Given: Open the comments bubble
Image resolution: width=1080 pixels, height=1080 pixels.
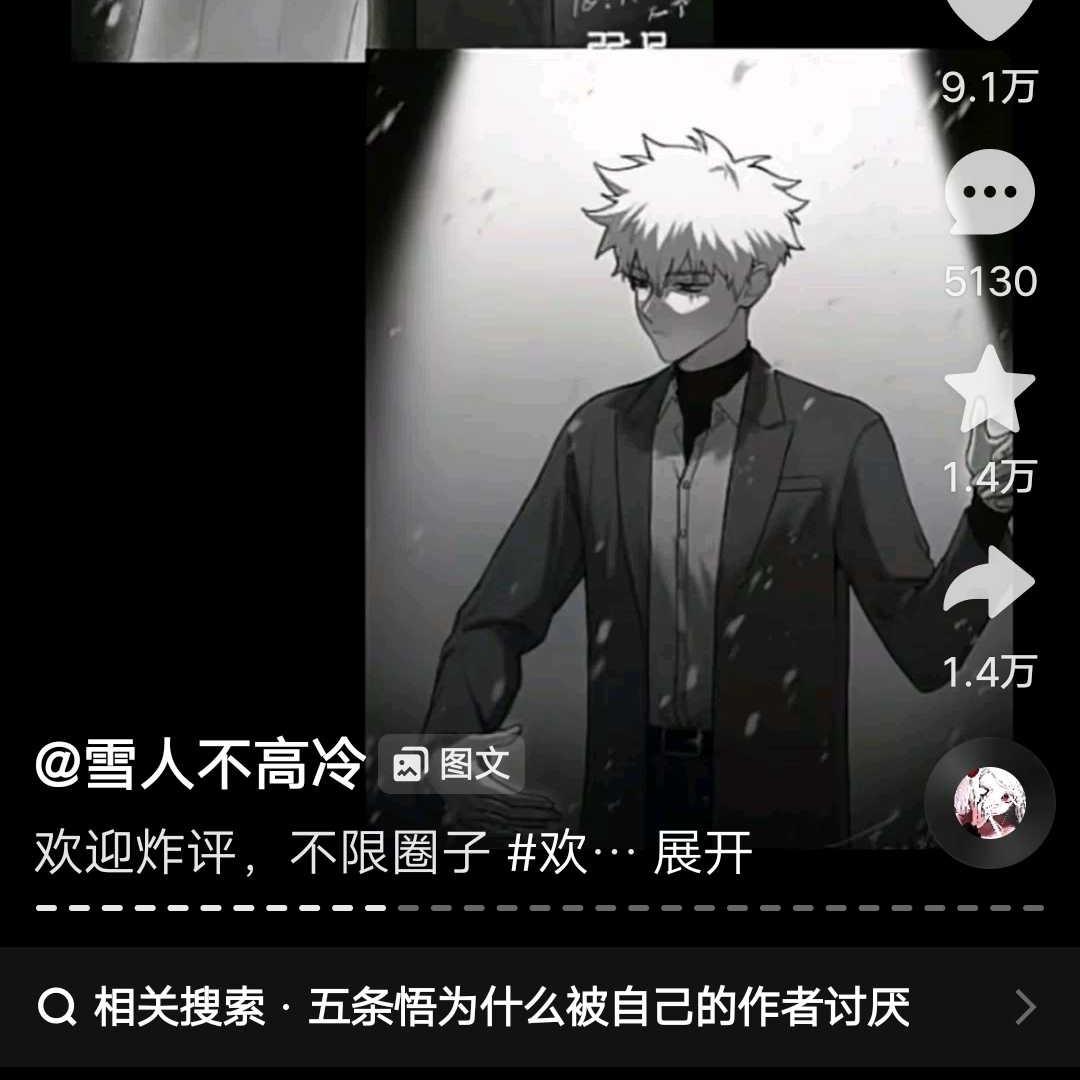Looking at the screenshot, I should [990, 193].
